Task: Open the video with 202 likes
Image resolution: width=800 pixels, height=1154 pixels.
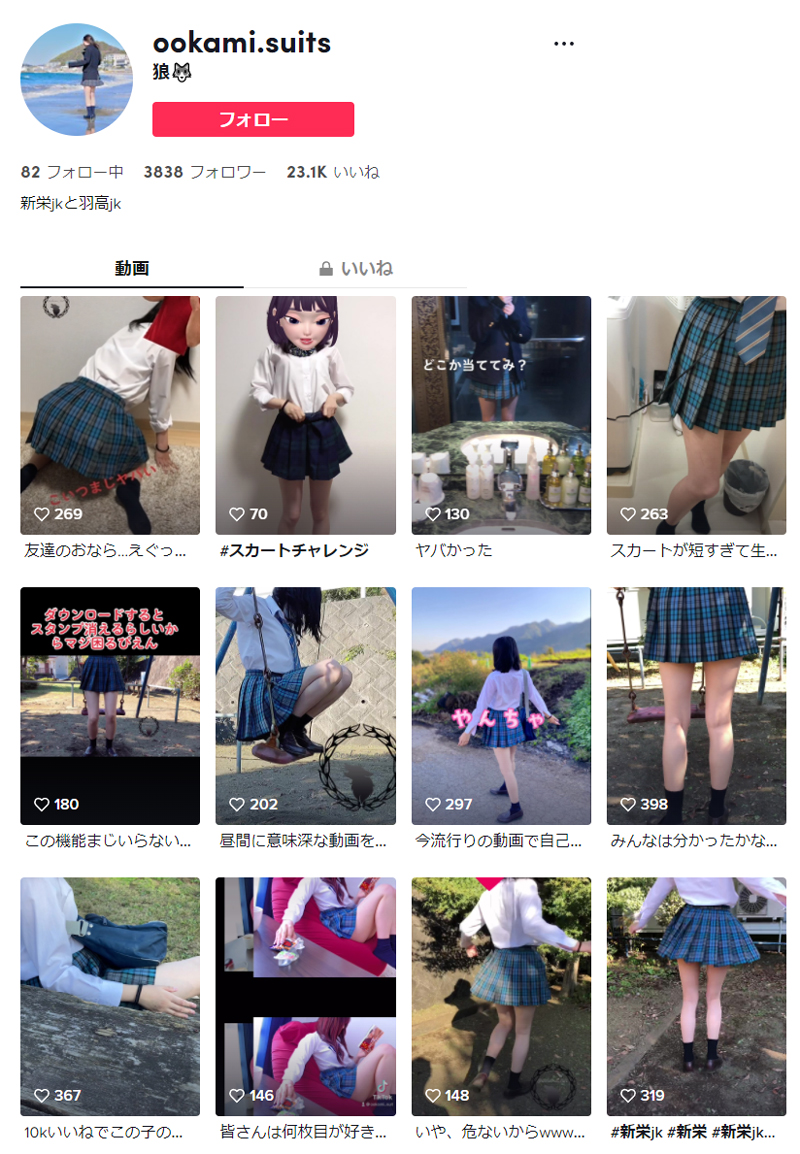Action: tap(305, 705)
